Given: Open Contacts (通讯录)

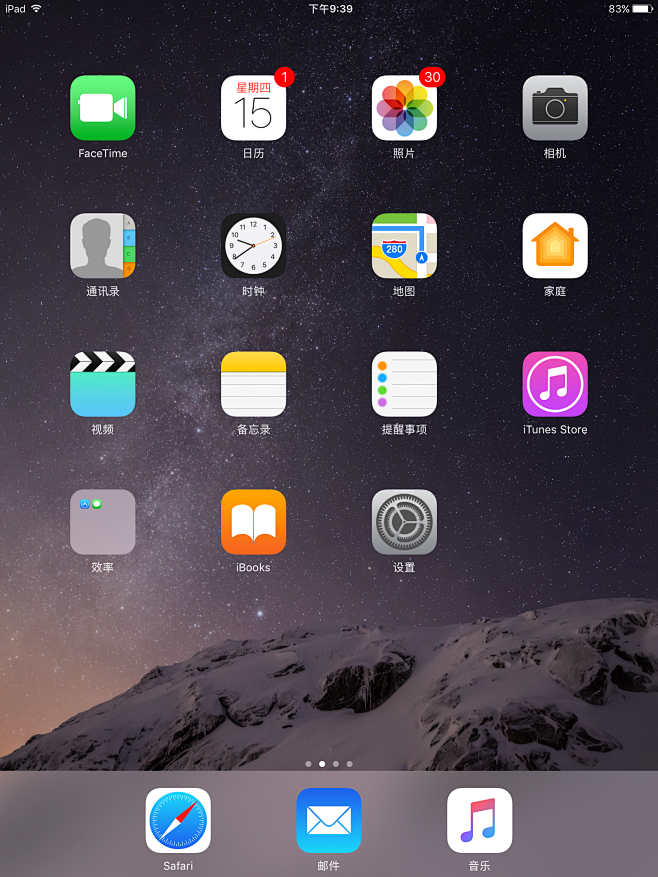Looking at the screenshot, I should tap(102, 246).
